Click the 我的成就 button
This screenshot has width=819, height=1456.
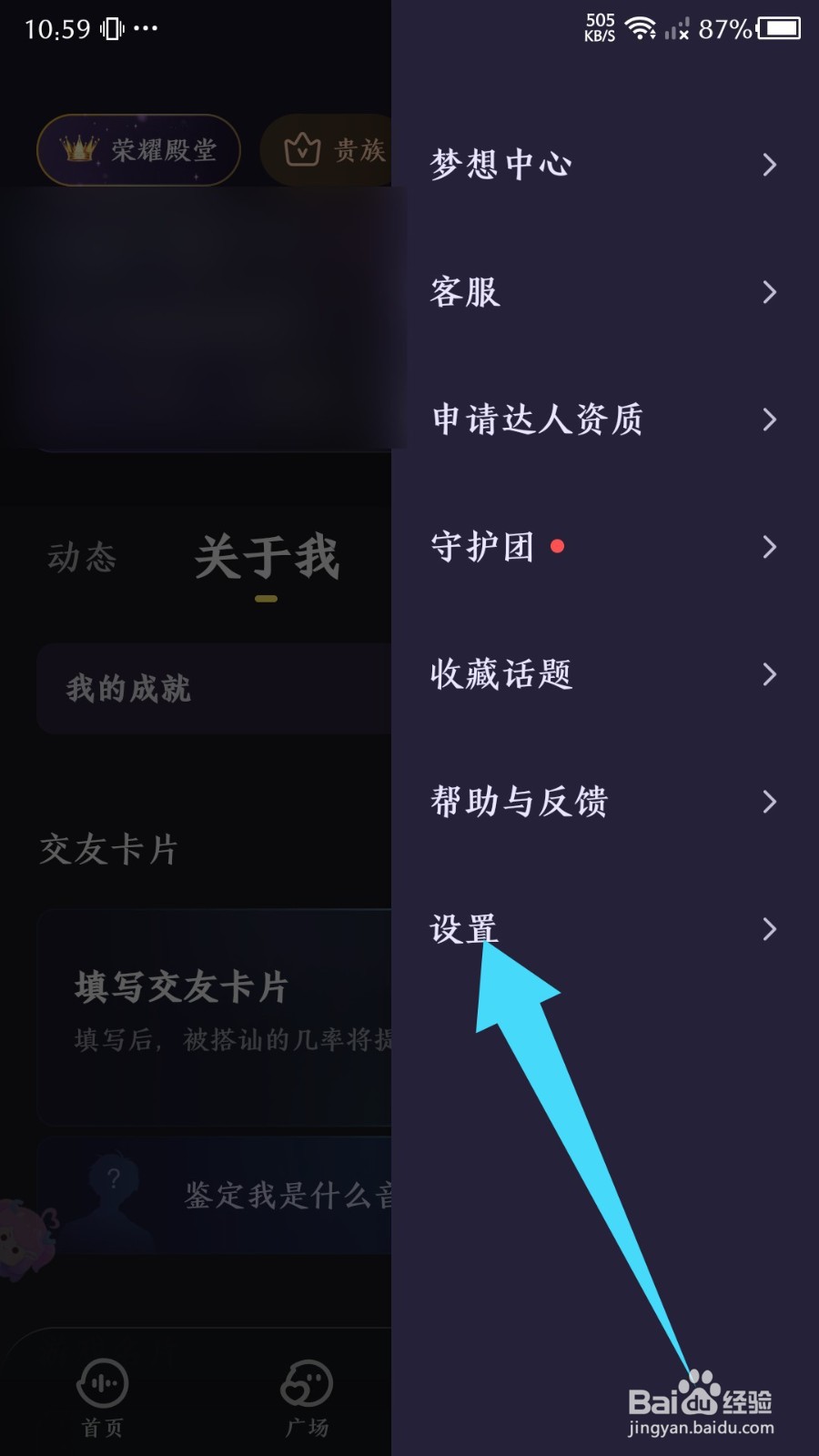click(127, 689)
